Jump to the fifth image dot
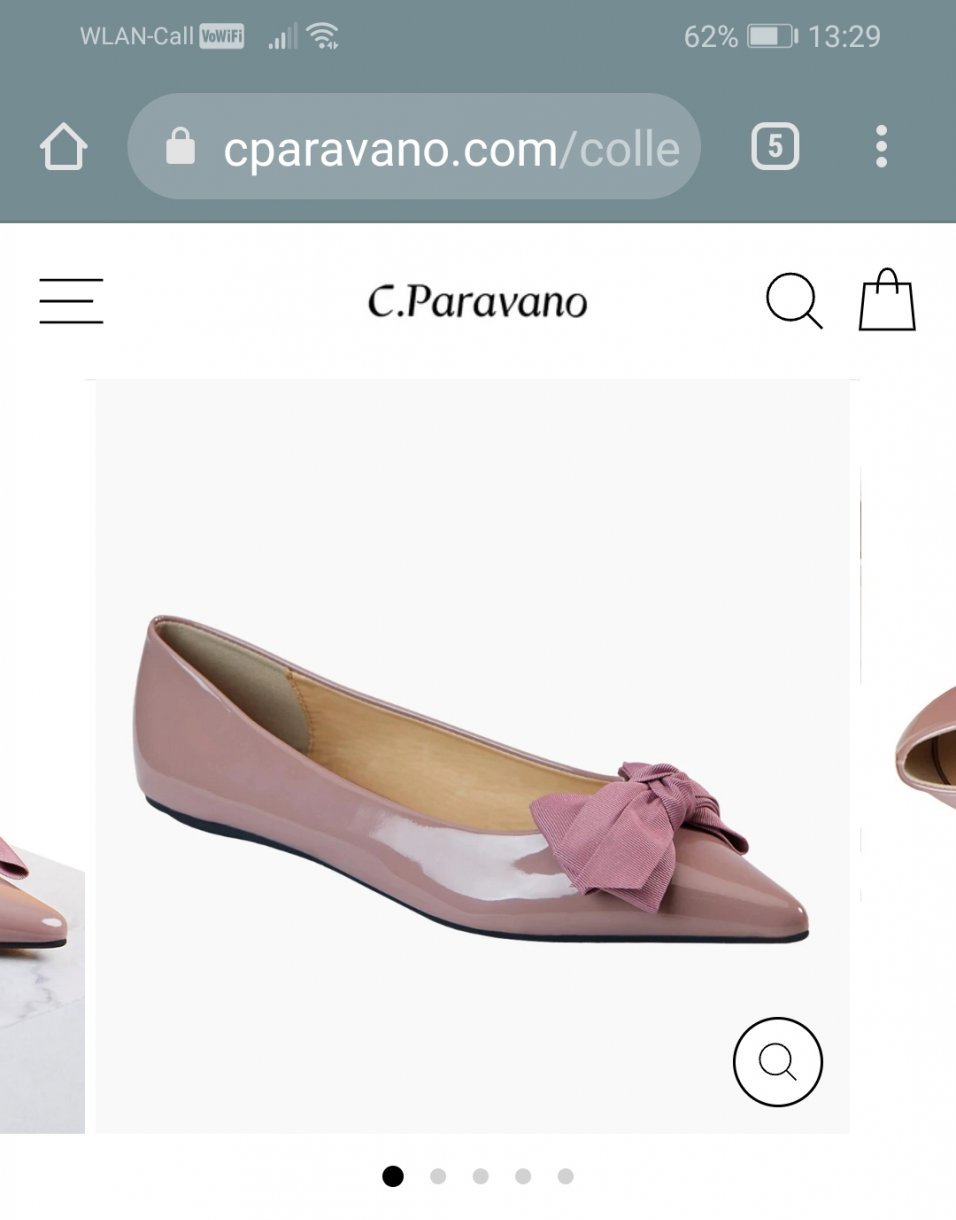 pyautogui.click(x=565, y=1176)
